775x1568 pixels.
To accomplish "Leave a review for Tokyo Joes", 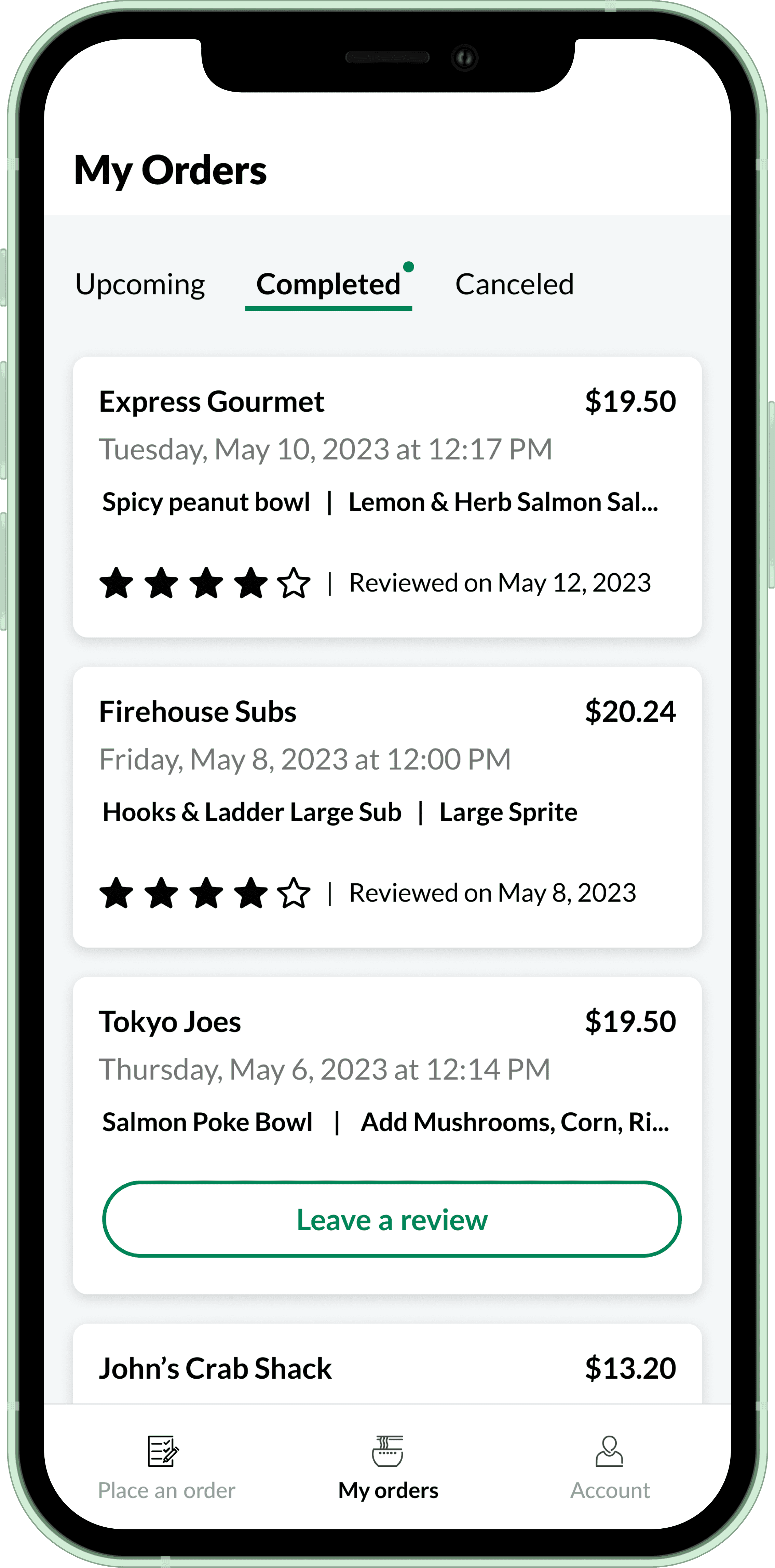I will click(392, 1219).
